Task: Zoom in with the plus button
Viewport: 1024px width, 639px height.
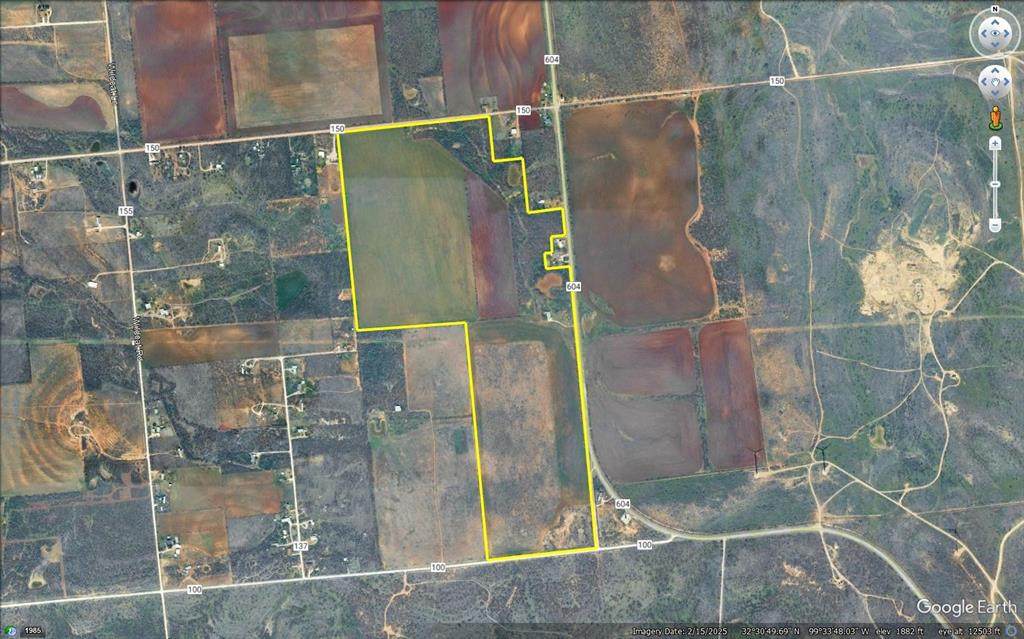Action: click(x=995, y=143)
